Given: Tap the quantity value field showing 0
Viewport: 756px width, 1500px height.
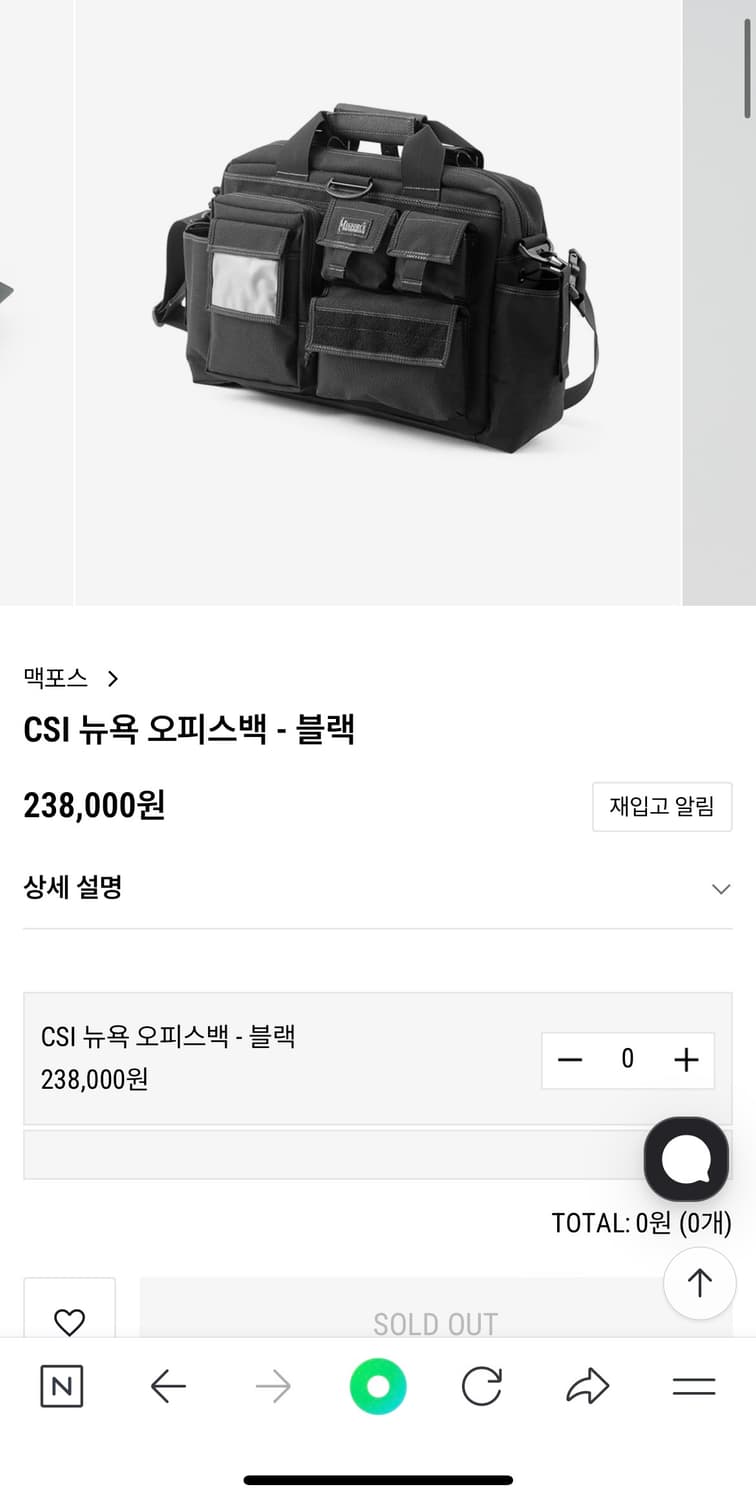Looking at the screenshot, I should [628, 1059].
